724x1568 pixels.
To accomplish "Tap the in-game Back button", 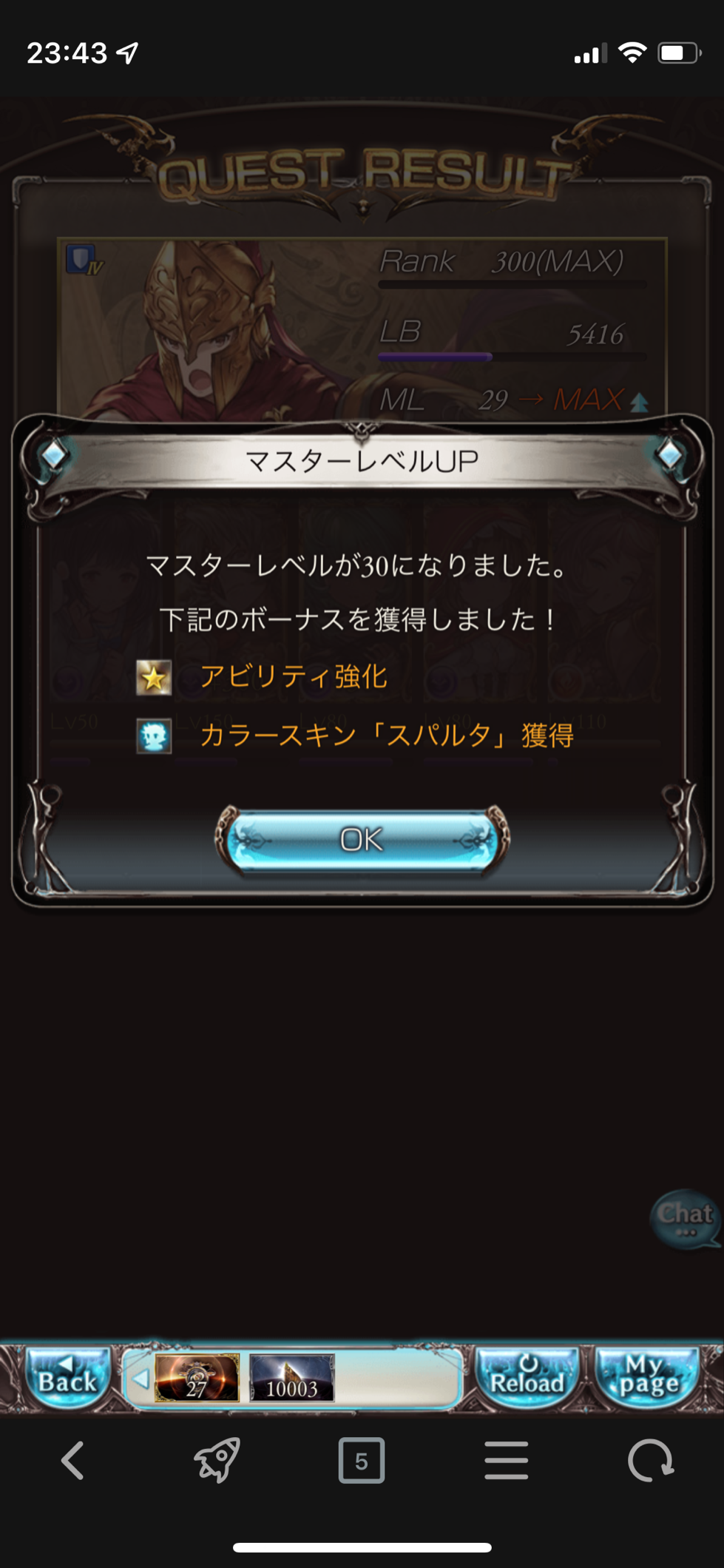I will click(67, 1377).
